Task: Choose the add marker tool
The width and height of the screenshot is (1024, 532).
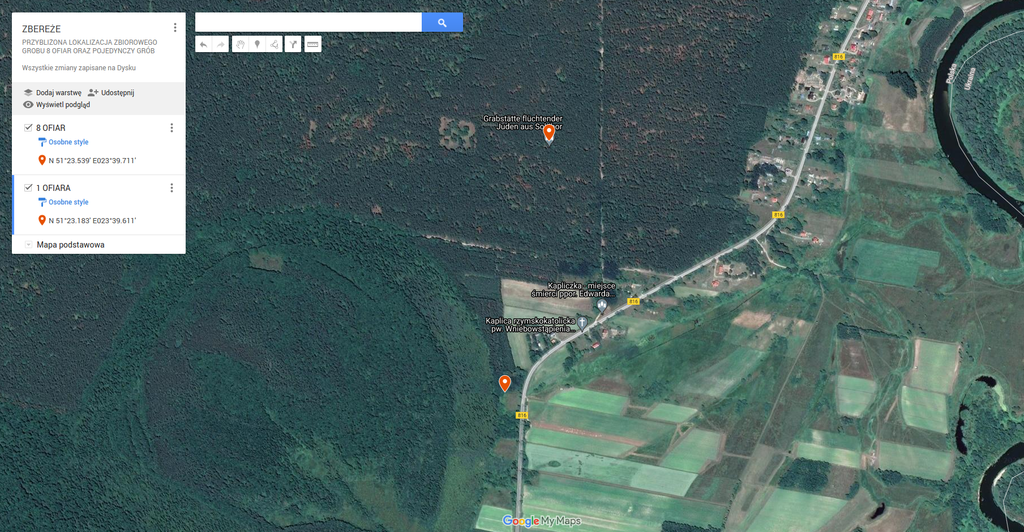Action: click(257, 44)
